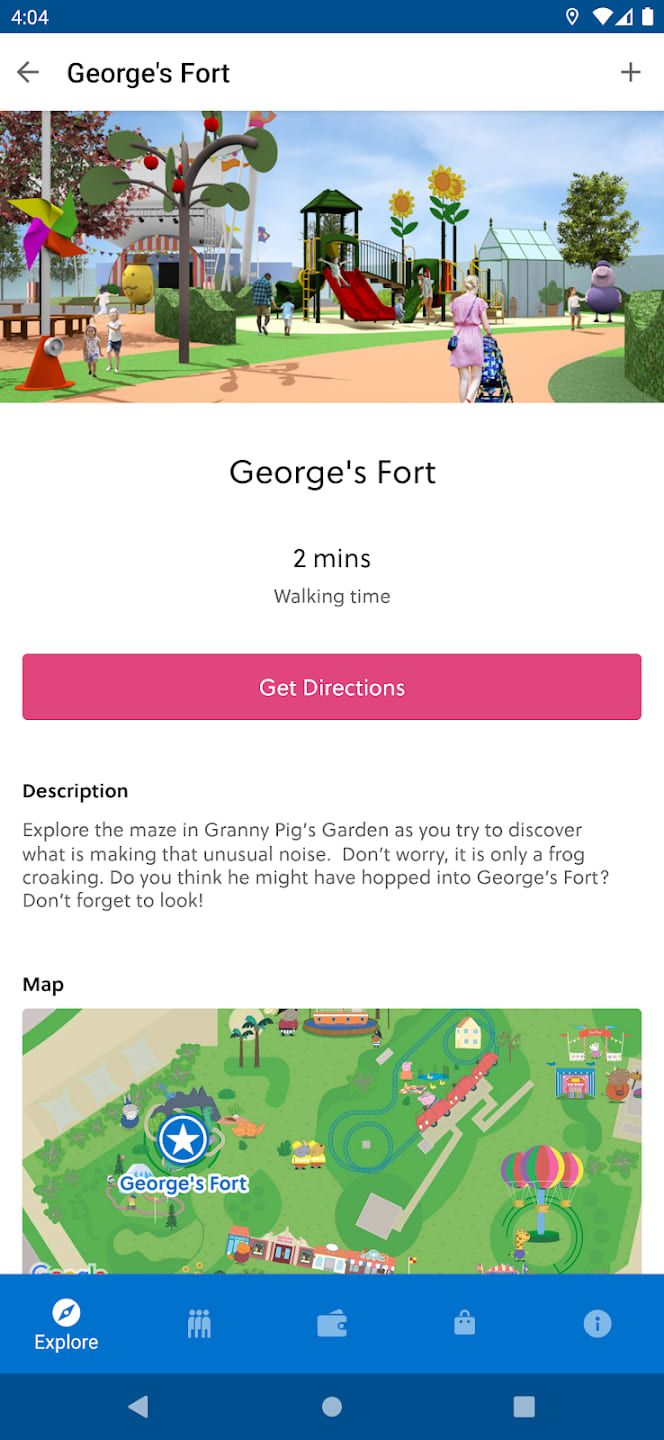Switch to the Explore tab

66,1324
